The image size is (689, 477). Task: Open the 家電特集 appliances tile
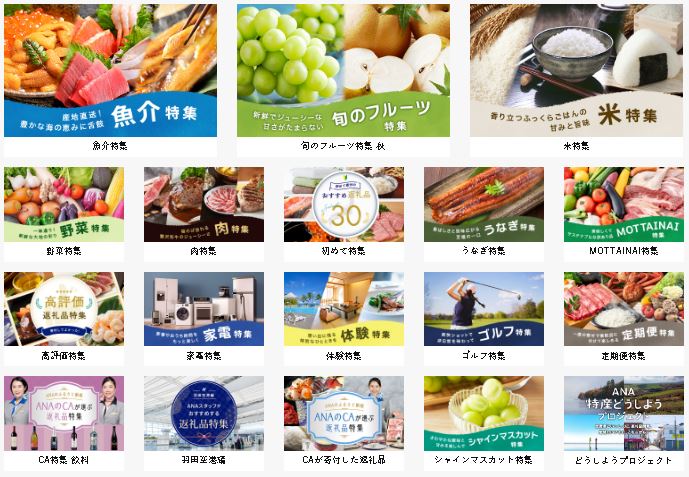[x=204, y=309]
